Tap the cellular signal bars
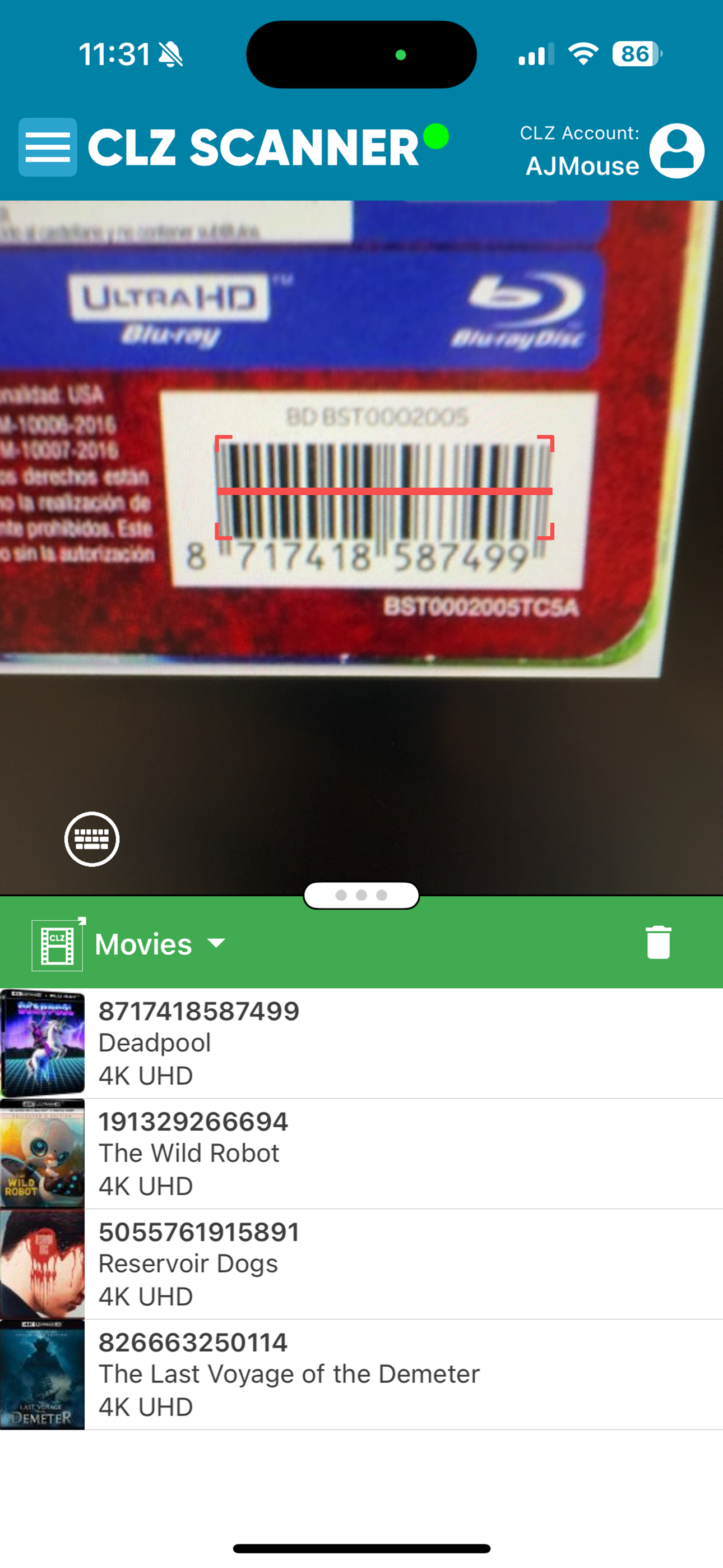This screenshot has height=1568, width=723. tap(534, 54)
